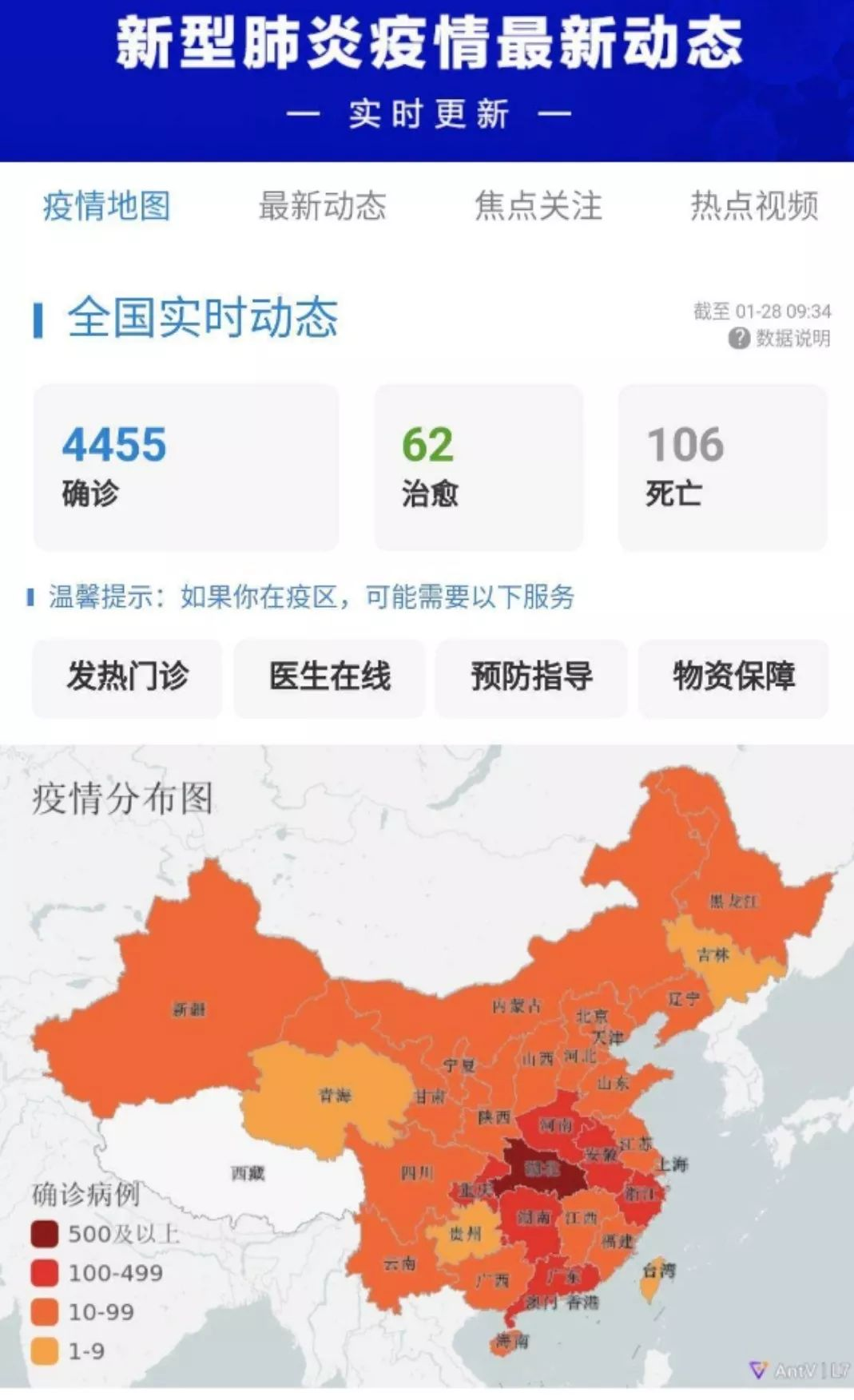Screen dimensions: 854x1400
Task: Go to the 热点视频 tab
Action: click(x=754, y=206)
